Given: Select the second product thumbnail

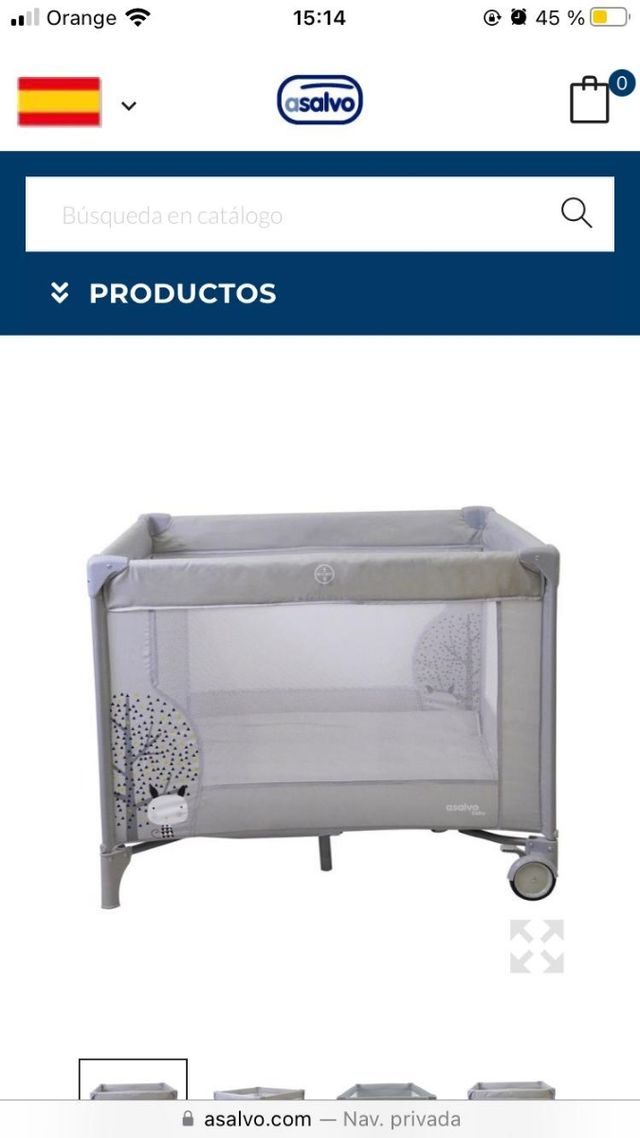Looking at the screenshot, I should (x=258, y=1090).
